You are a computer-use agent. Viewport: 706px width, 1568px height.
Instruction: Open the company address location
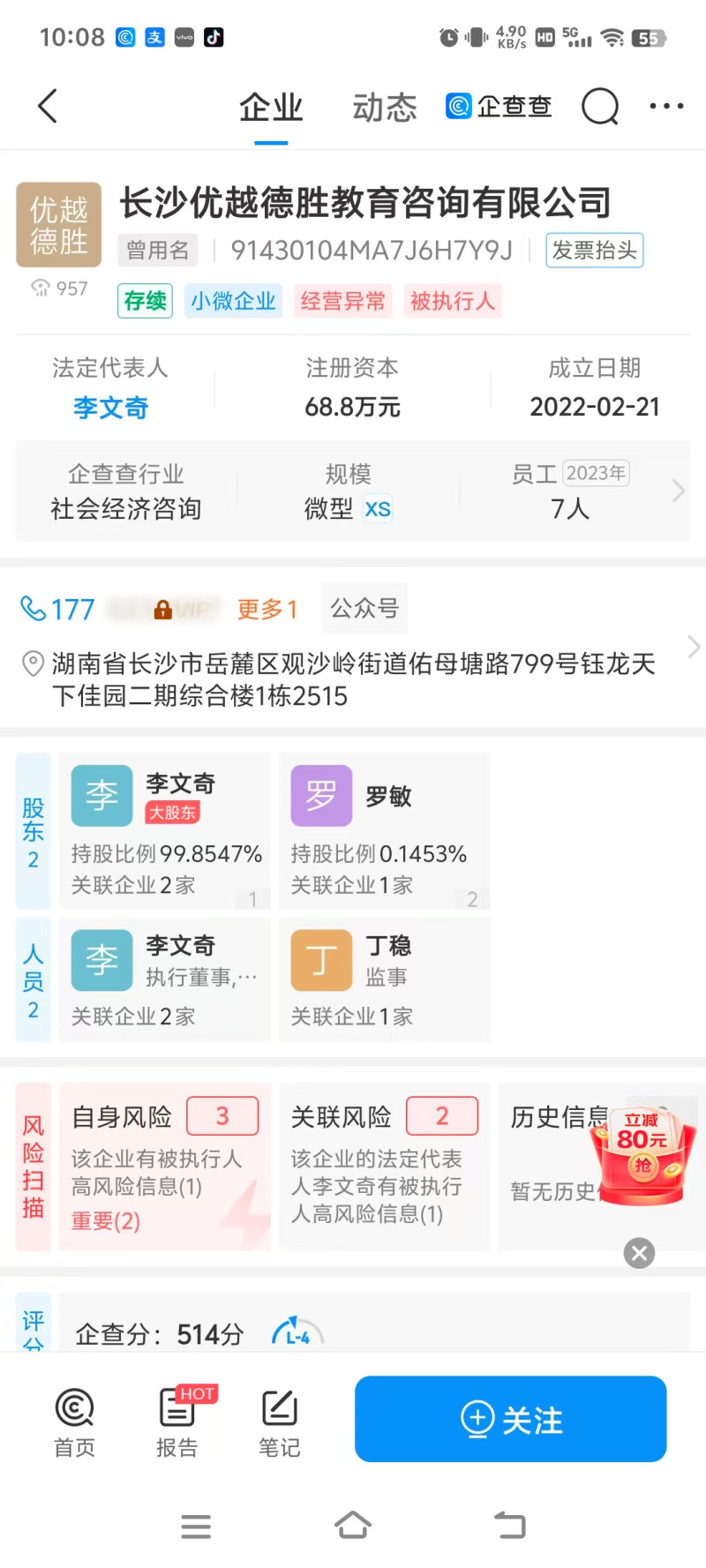coord(353,679)
